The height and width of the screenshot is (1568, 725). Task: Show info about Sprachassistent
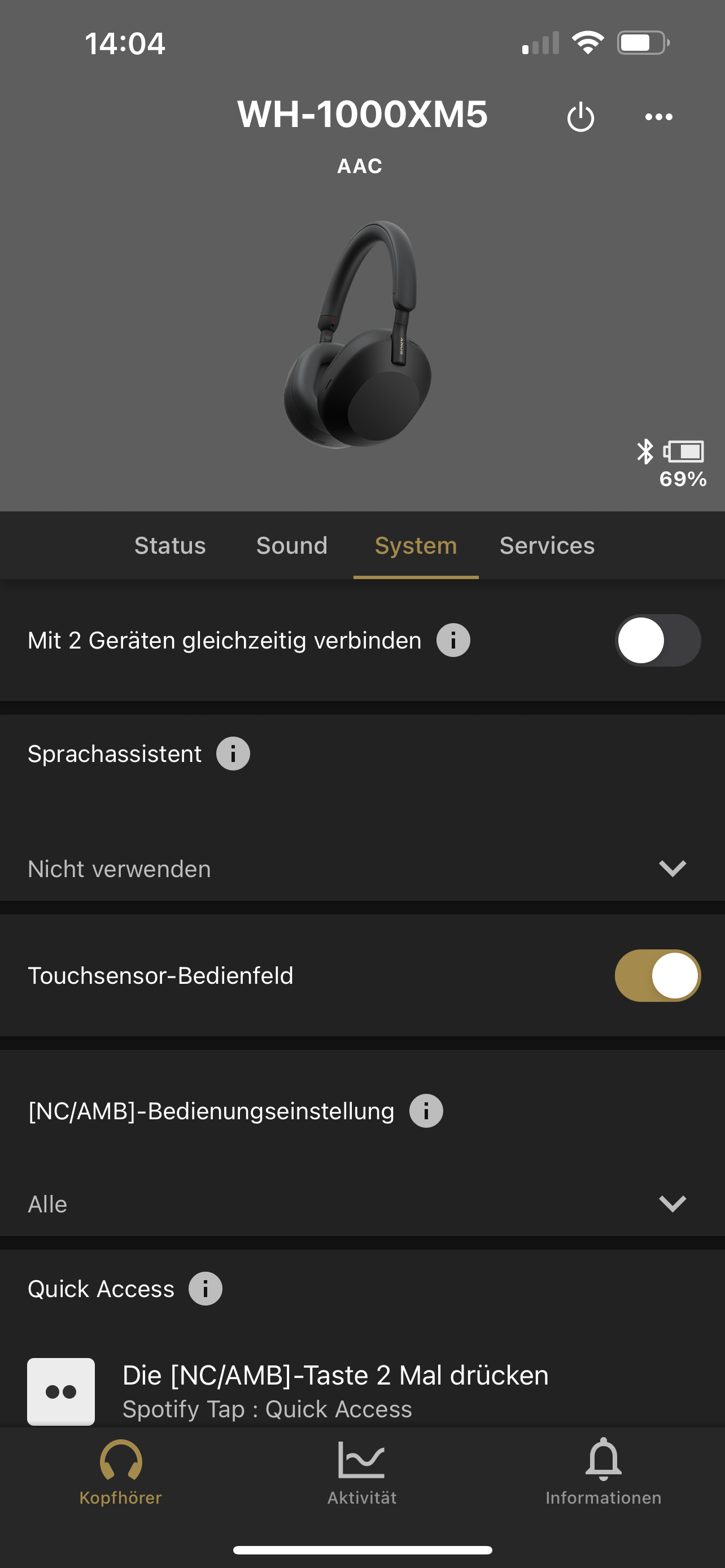click(x=233, y=754)
